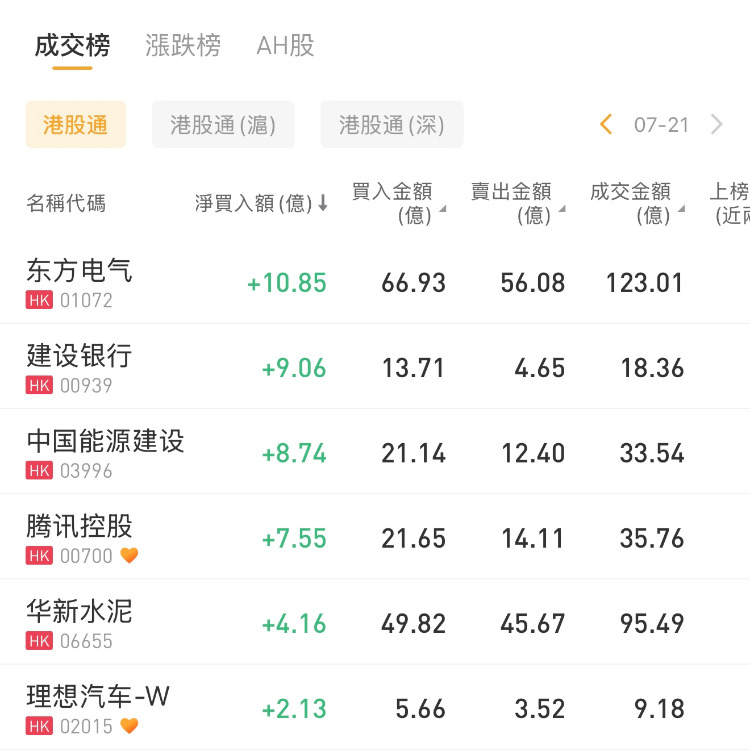Screen dimensions: 750x751
Task: Select the 港股通 filter chip
Action: click(x=75, y=125)
